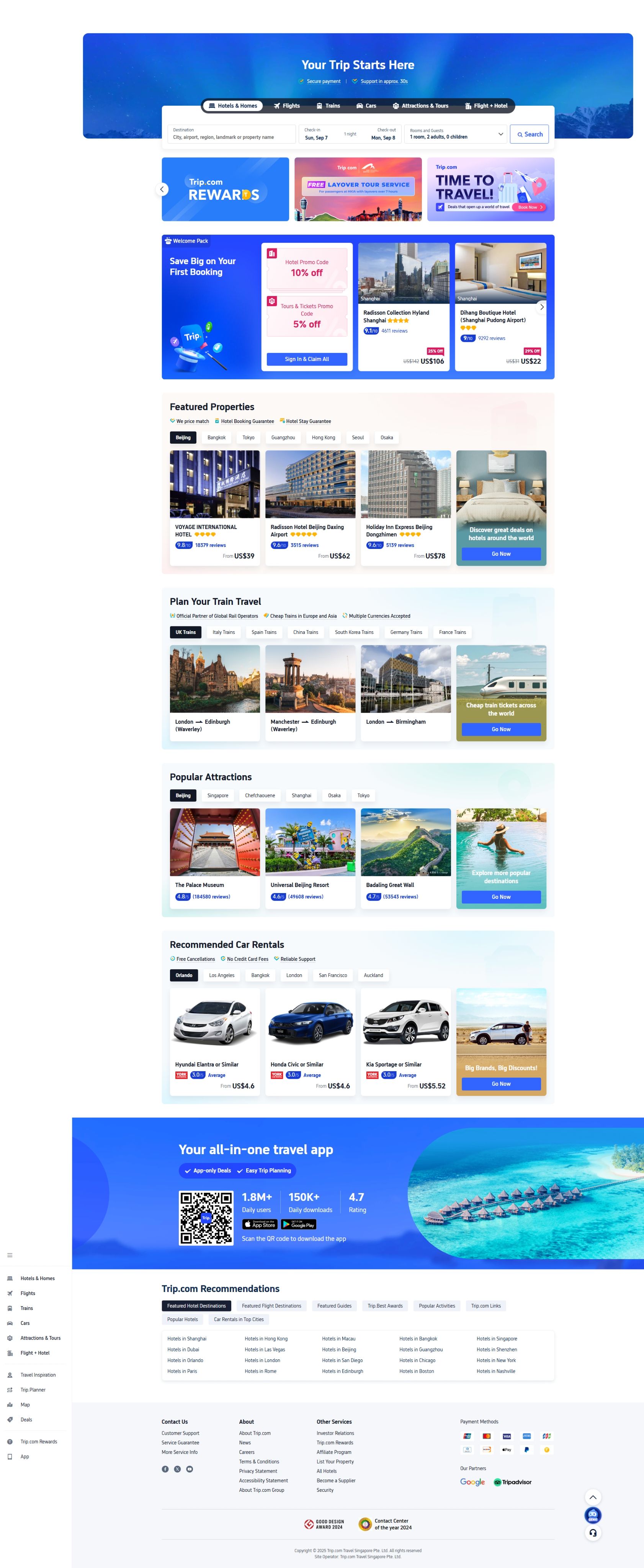Select Singapore under Popular Attractions
This screenshot has width=644, height=1568.
click(217, 795)
